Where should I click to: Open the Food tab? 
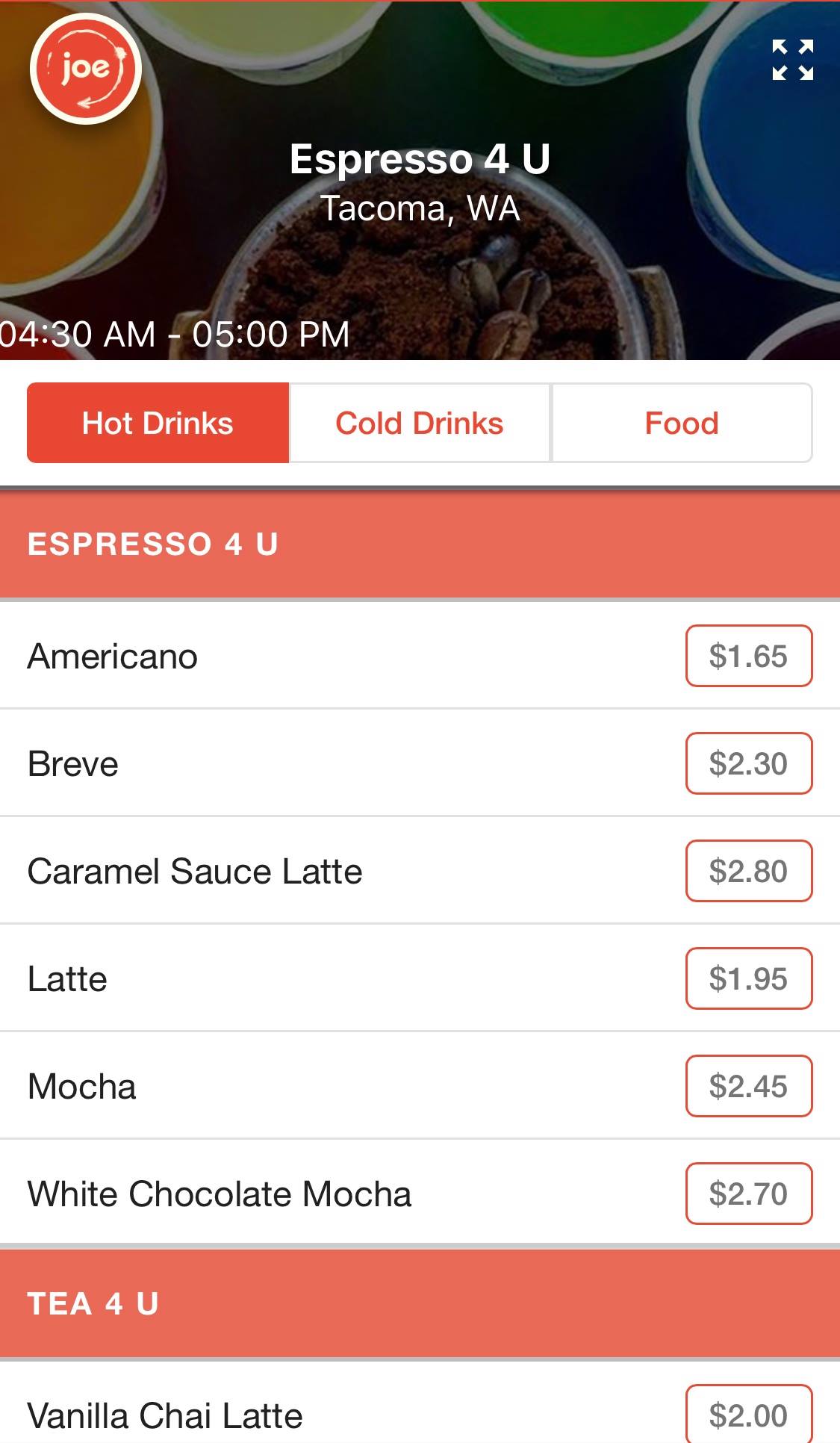coord(681,423)
